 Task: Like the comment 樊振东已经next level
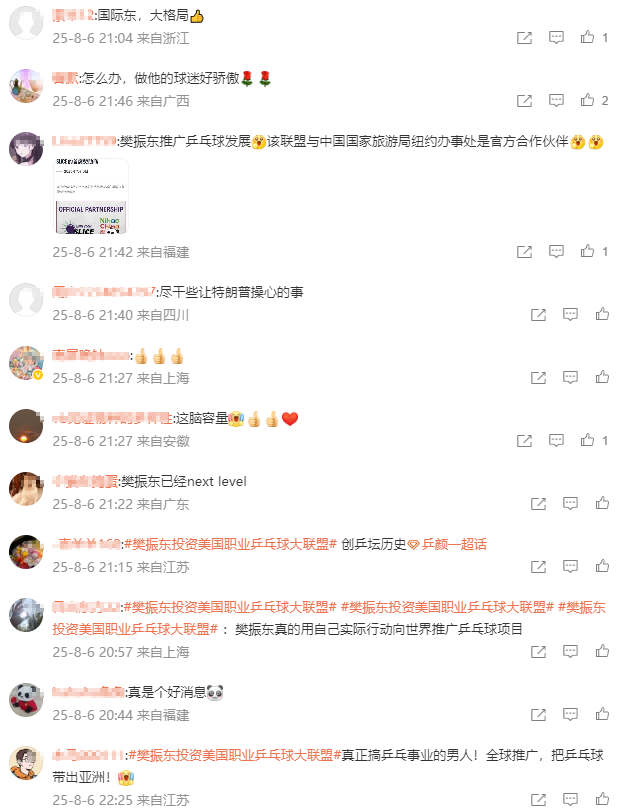tap(602, 504)
